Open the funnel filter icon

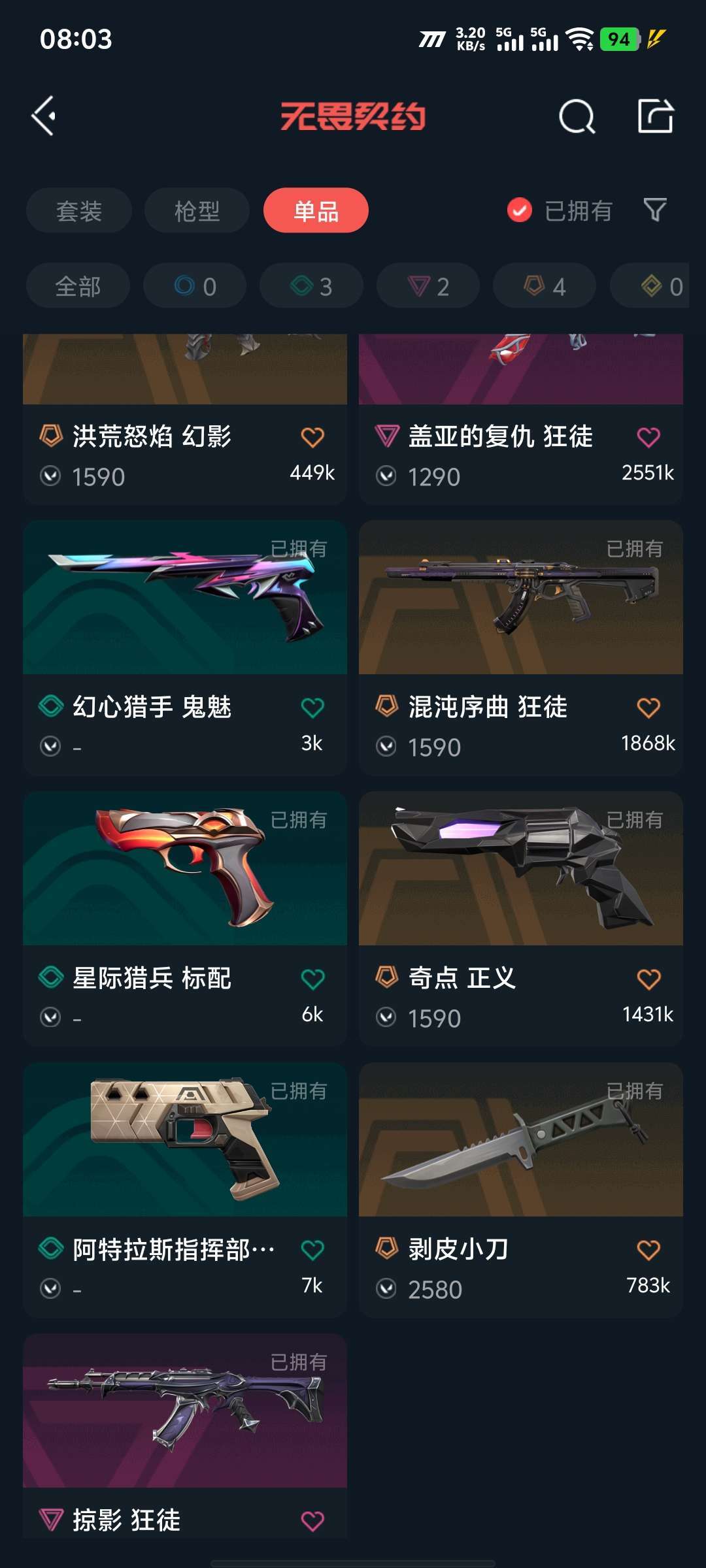654,210
